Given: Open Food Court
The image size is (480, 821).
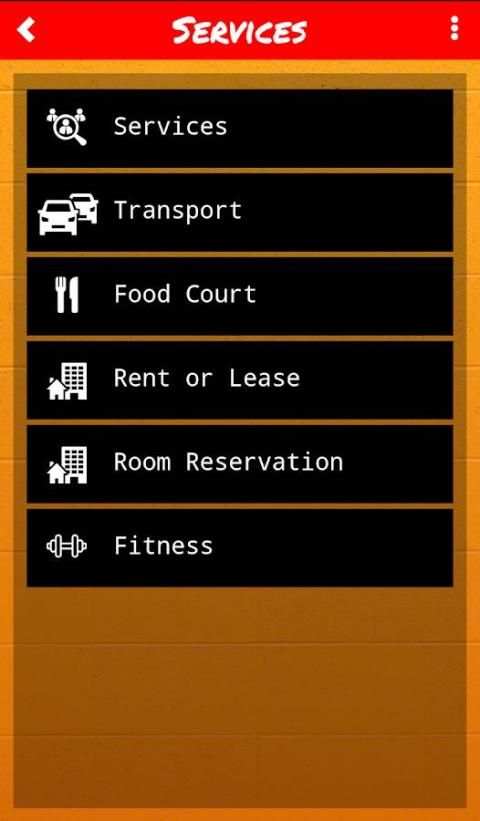Looking at the screenshot, I should pos(240,296).
